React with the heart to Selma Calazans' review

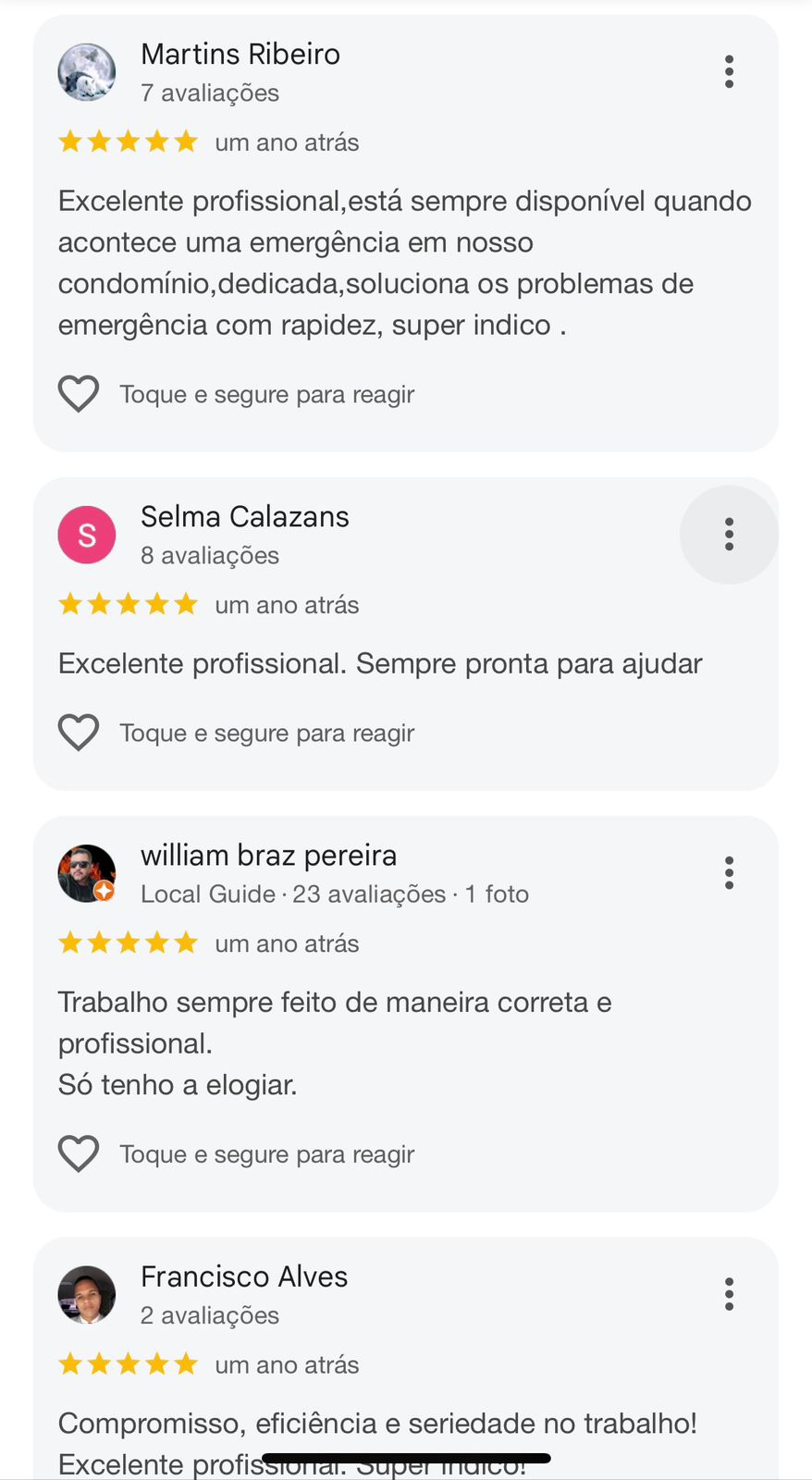(79, 733)
